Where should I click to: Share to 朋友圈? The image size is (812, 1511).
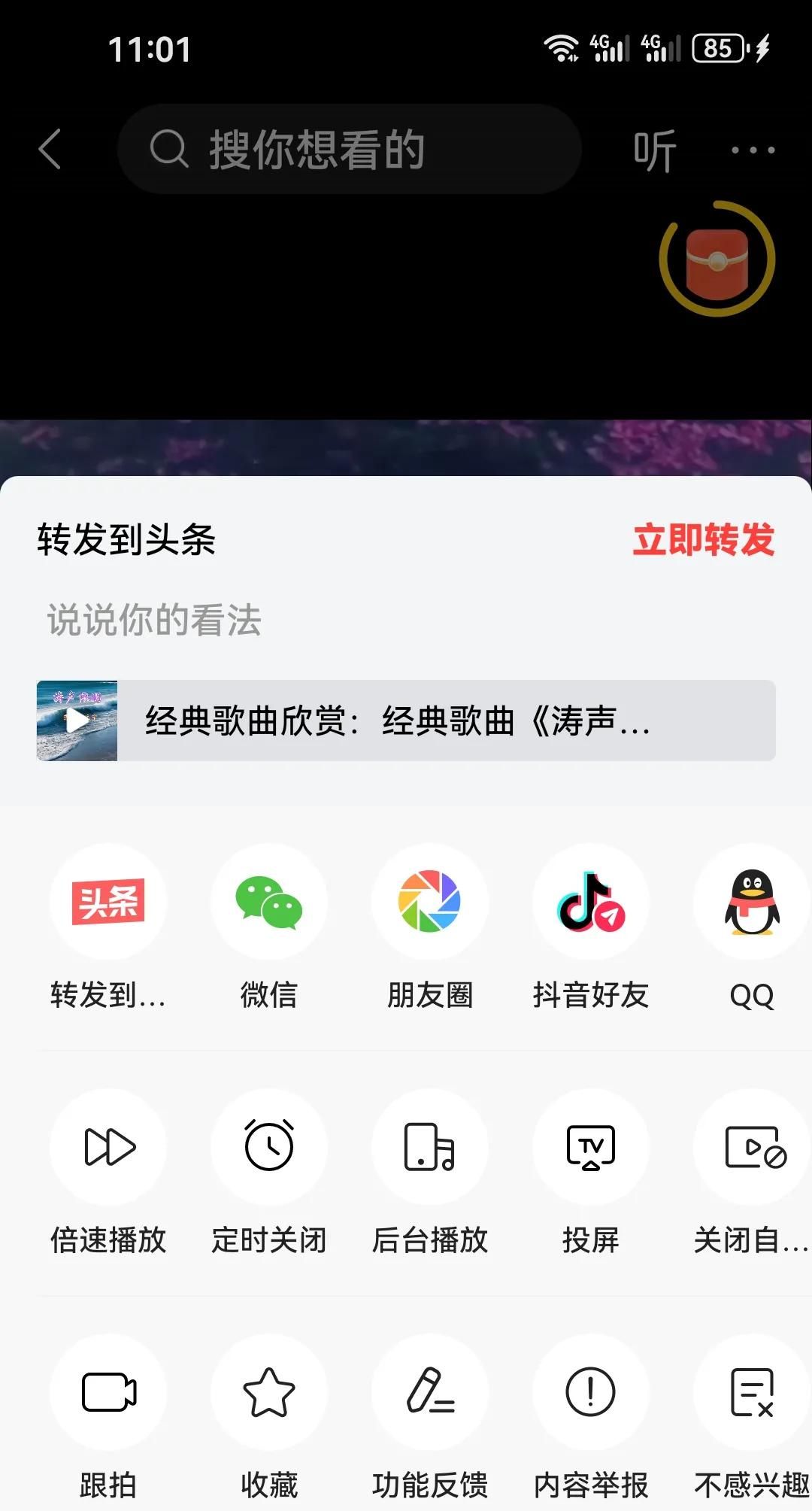(x=429, y=901)
